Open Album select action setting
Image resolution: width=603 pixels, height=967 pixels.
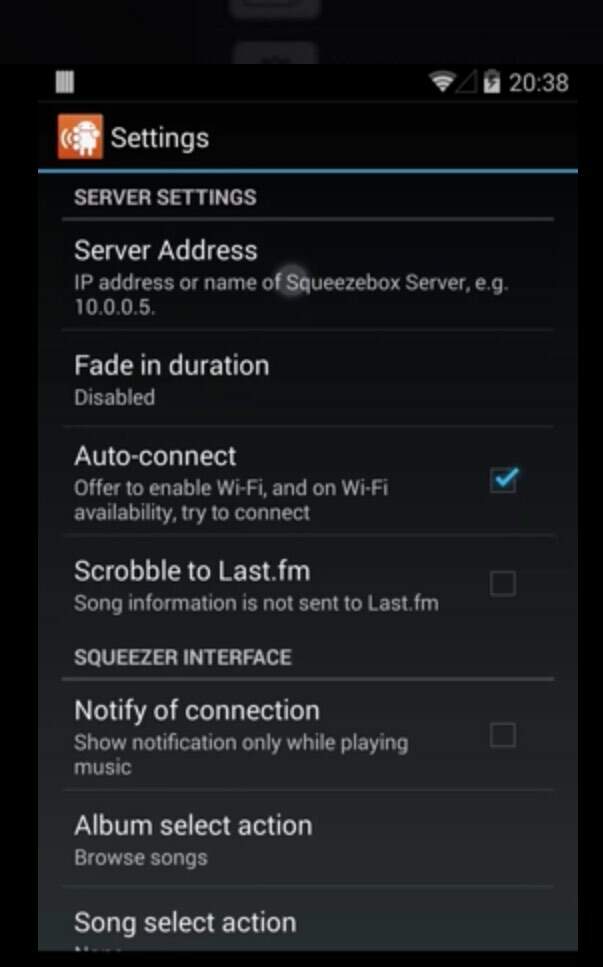[308, 839]
